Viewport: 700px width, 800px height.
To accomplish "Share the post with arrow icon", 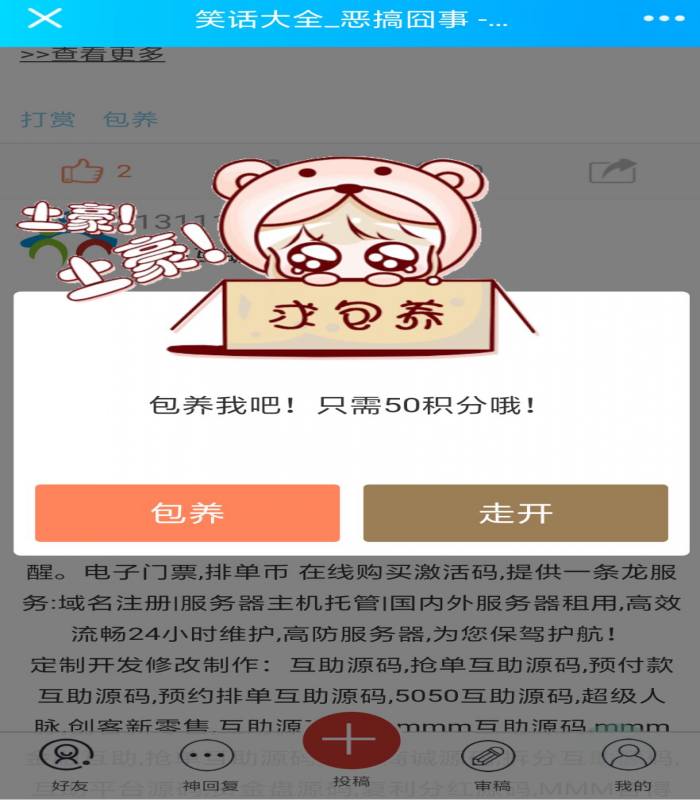I will click(612, 171).
